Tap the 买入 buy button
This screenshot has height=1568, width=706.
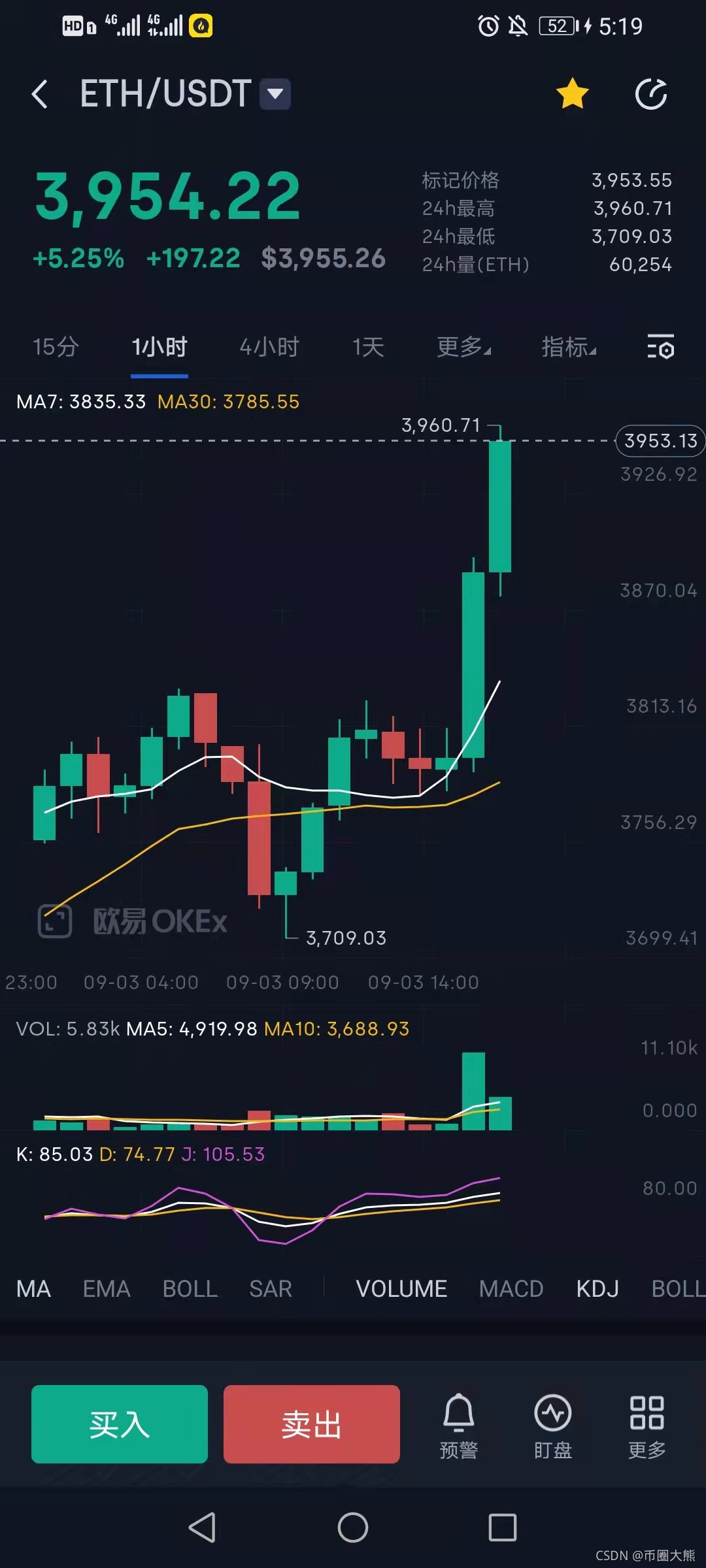pyautogui.click(x=120, y=1424)
